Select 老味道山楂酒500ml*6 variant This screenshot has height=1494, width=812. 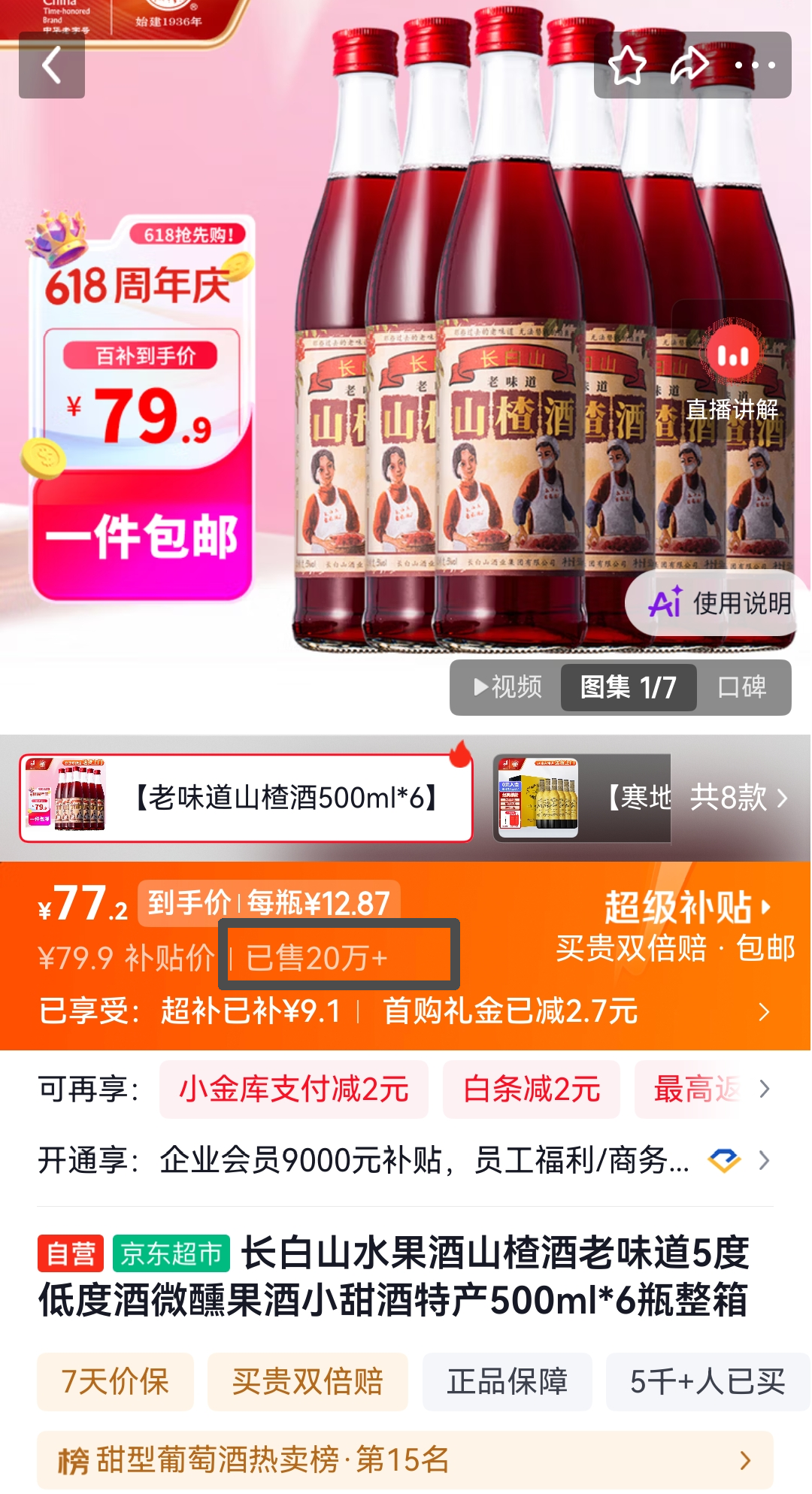tap(246, 798)
